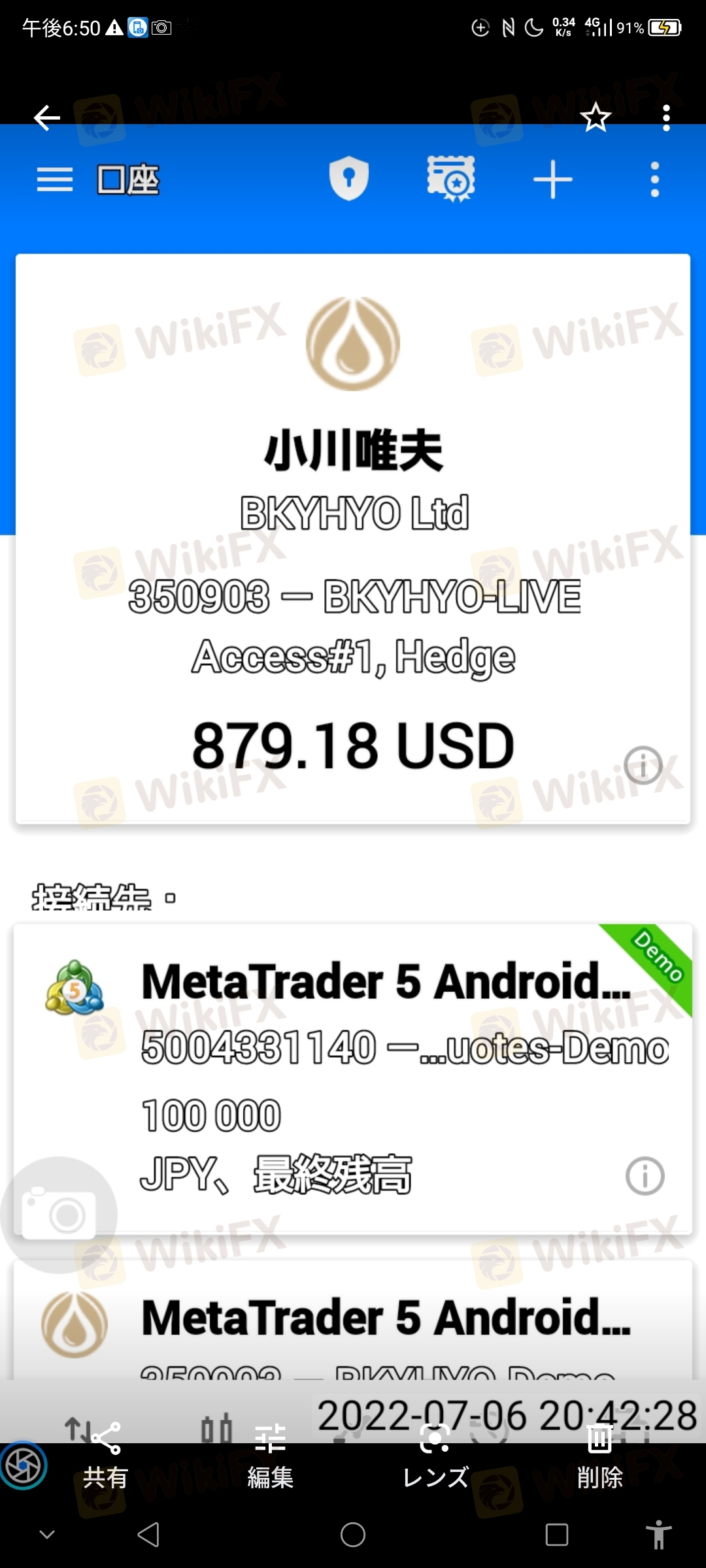Open the top overflow menu beside star
The height and width of the screenshot is (1568, 706).
(666, 118)
